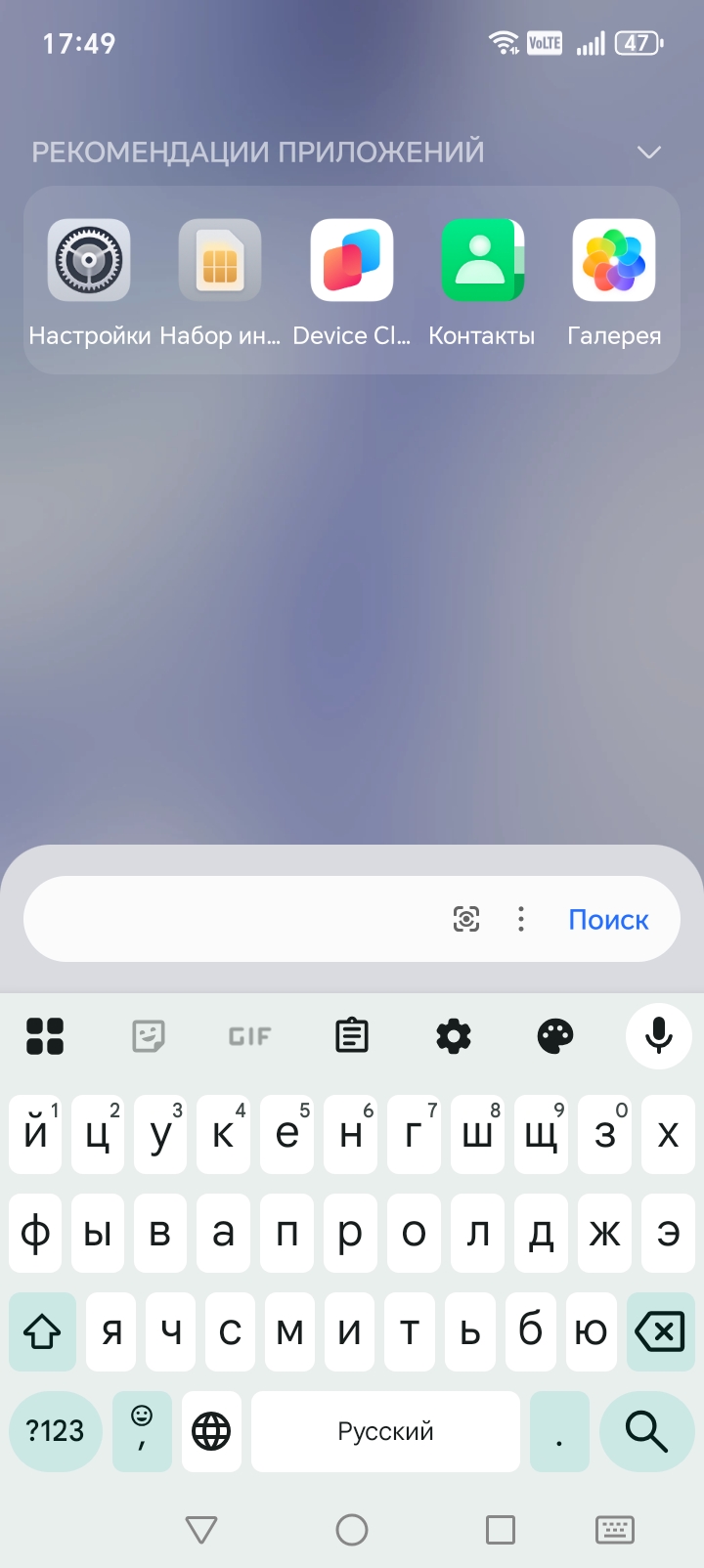Screen dimensions: 704x1568
Task: Switch keyboard language with globe key
Action: pos(211,1431)
